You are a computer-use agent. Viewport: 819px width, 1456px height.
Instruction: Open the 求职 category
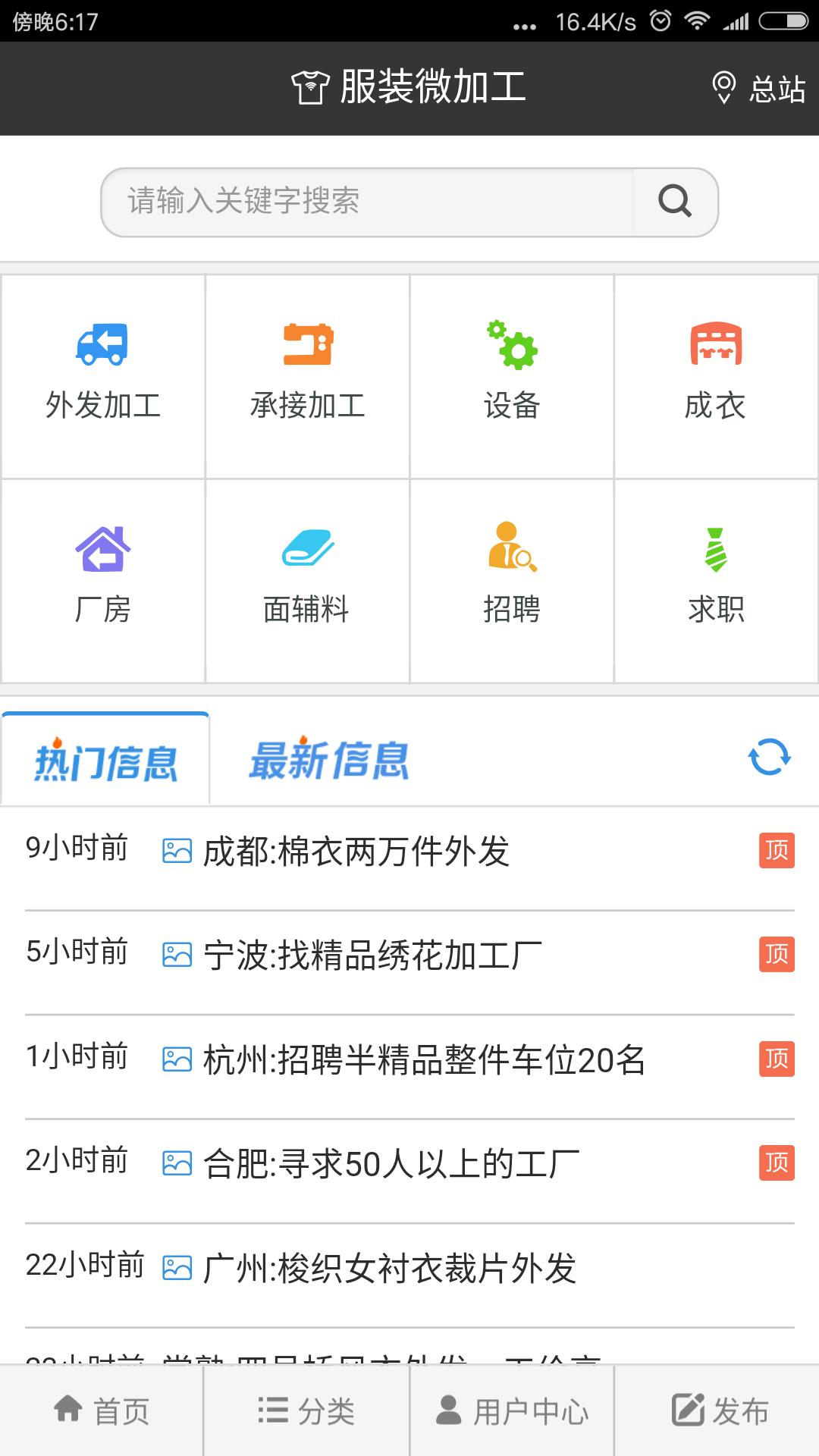716,580
